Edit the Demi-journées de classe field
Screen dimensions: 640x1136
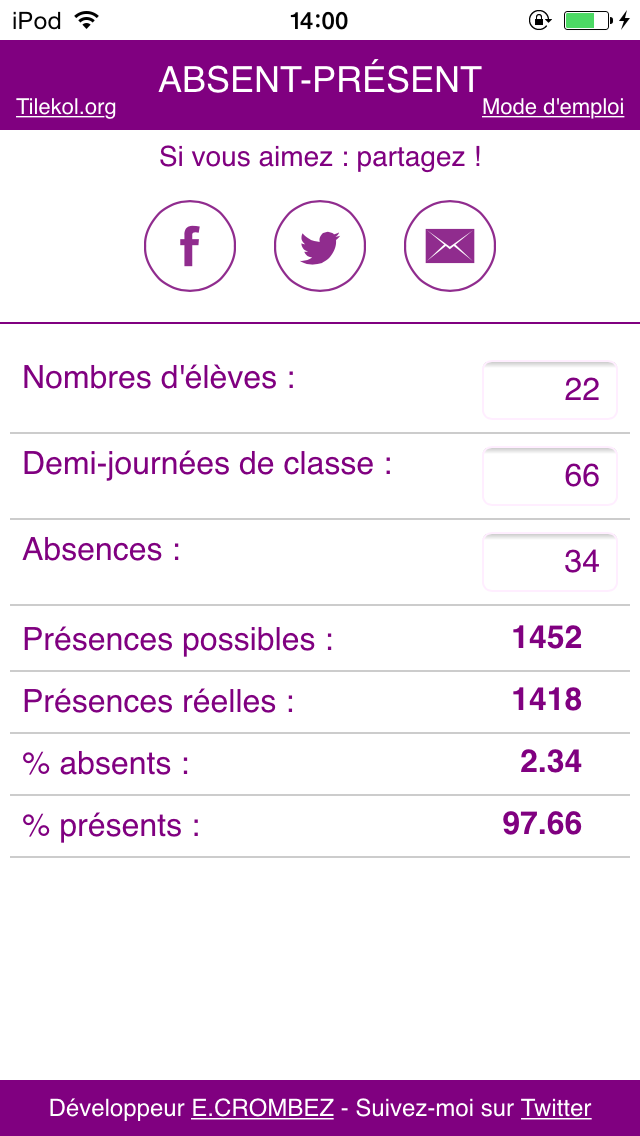pos(549,476)
